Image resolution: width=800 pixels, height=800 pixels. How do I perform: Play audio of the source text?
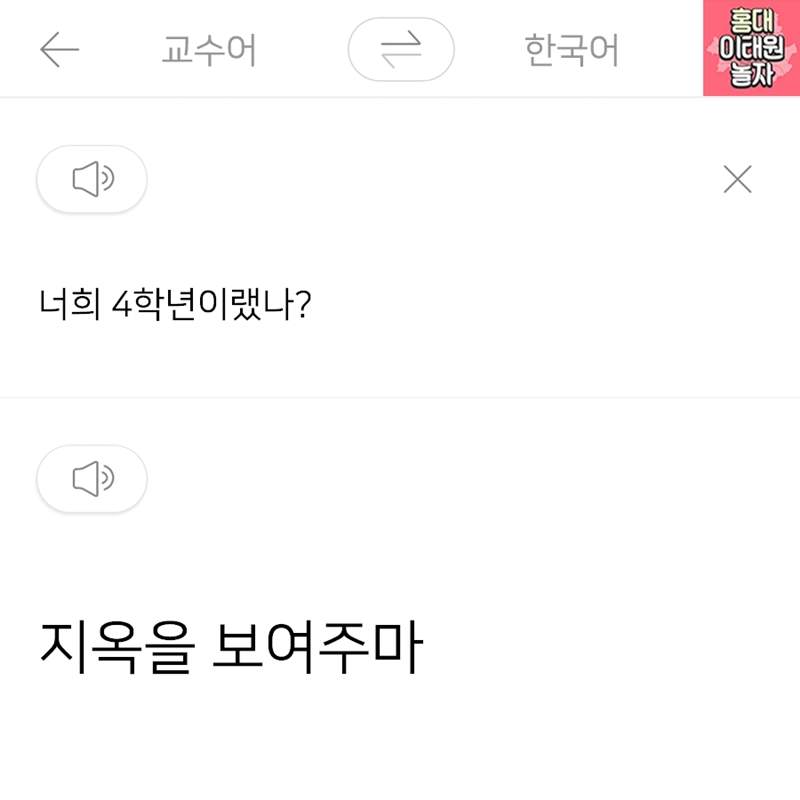[92, 180]
